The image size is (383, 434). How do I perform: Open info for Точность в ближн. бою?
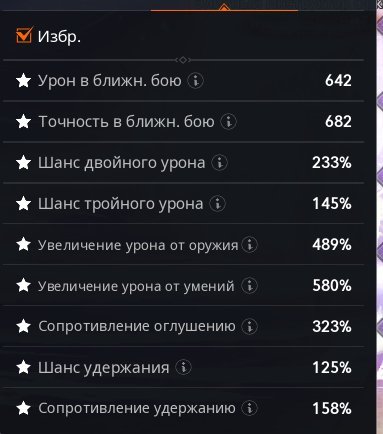(x=229, y=122)
